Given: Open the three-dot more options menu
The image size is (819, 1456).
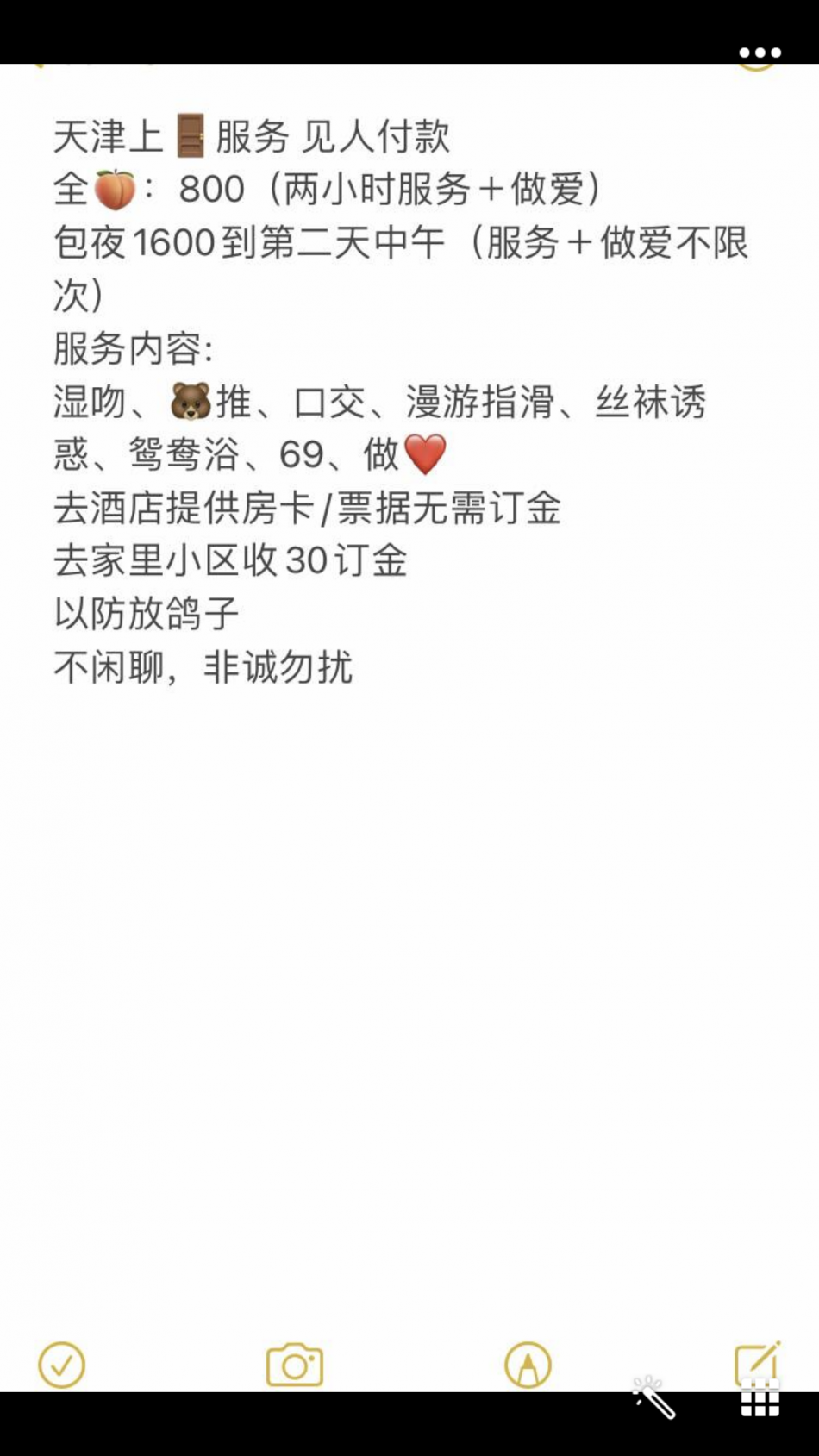Looking at the screenshot, I should [760, 53].
